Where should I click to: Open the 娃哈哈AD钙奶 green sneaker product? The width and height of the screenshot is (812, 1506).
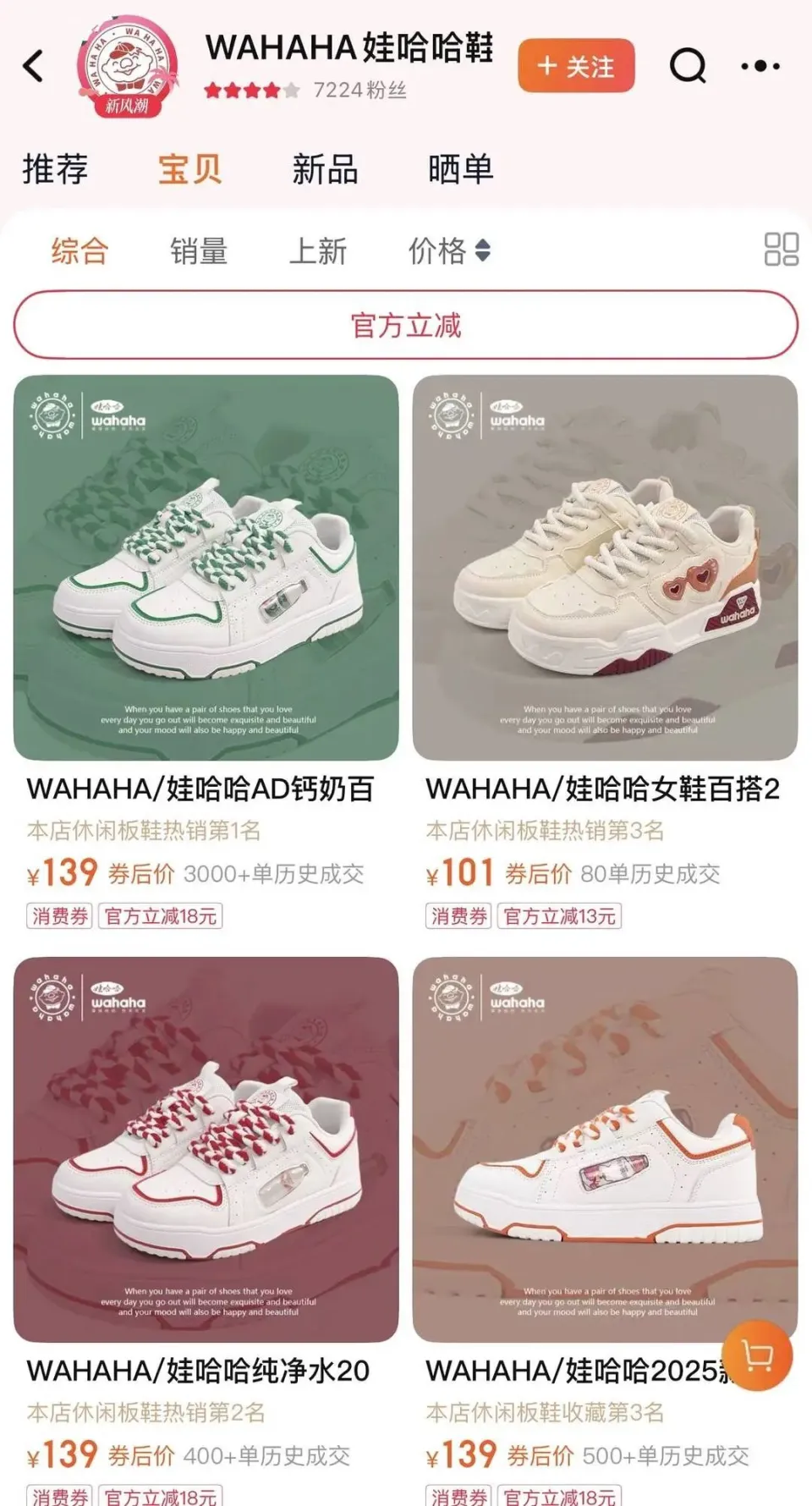206,568
